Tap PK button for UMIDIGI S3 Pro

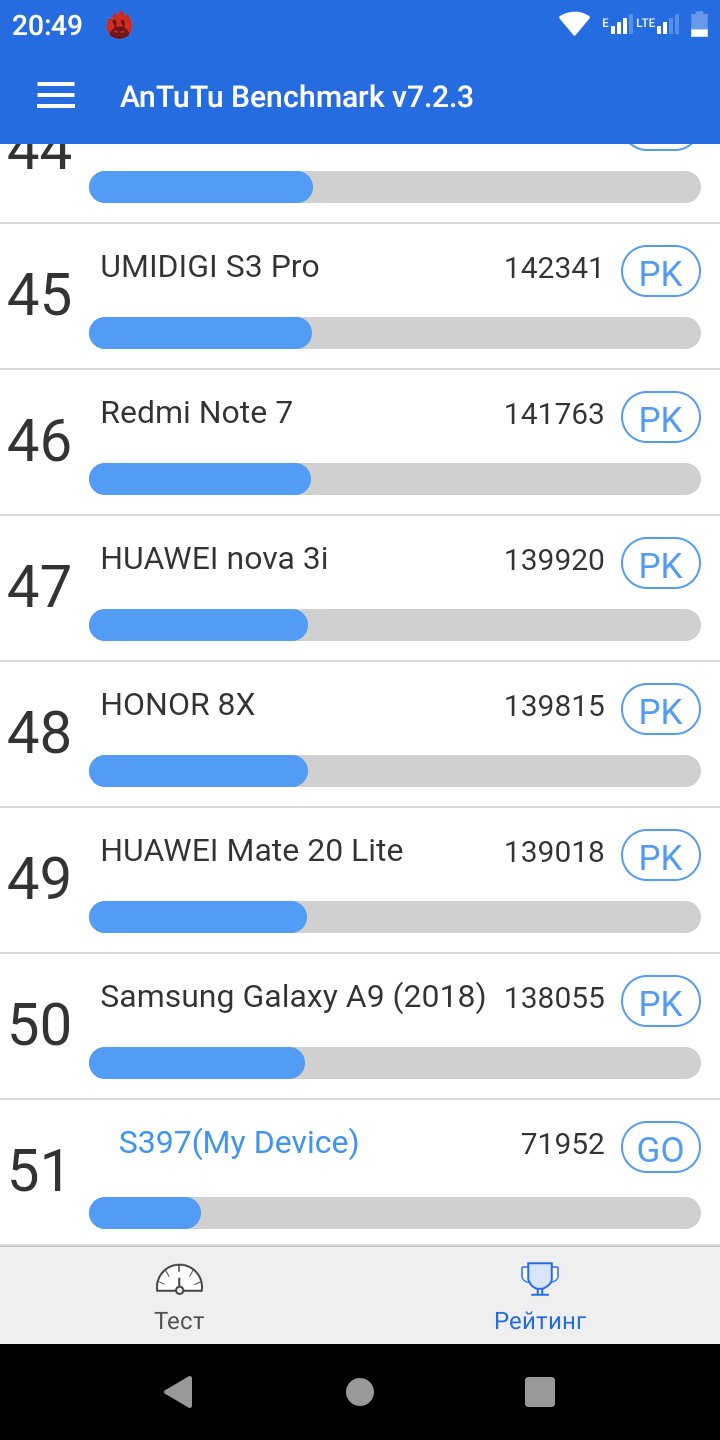click(x=661, y=273)
